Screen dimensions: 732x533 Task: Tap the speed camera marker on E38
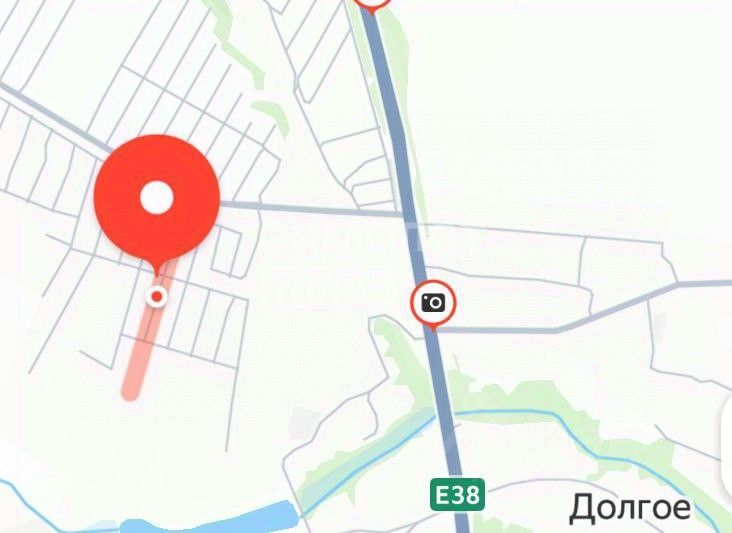click(x=433, y=302)
